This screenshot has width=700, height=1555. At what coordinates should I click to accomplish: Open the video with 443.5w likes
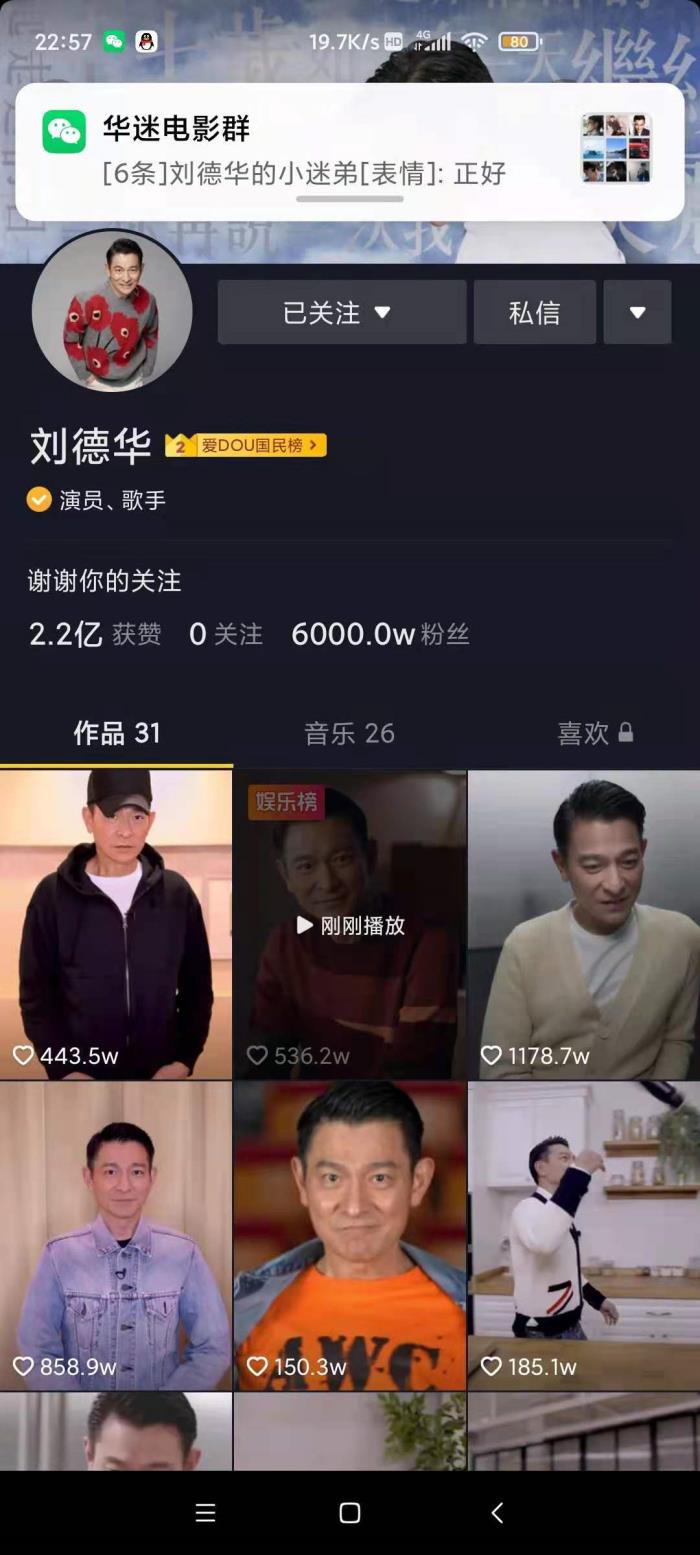pos(116,924)
